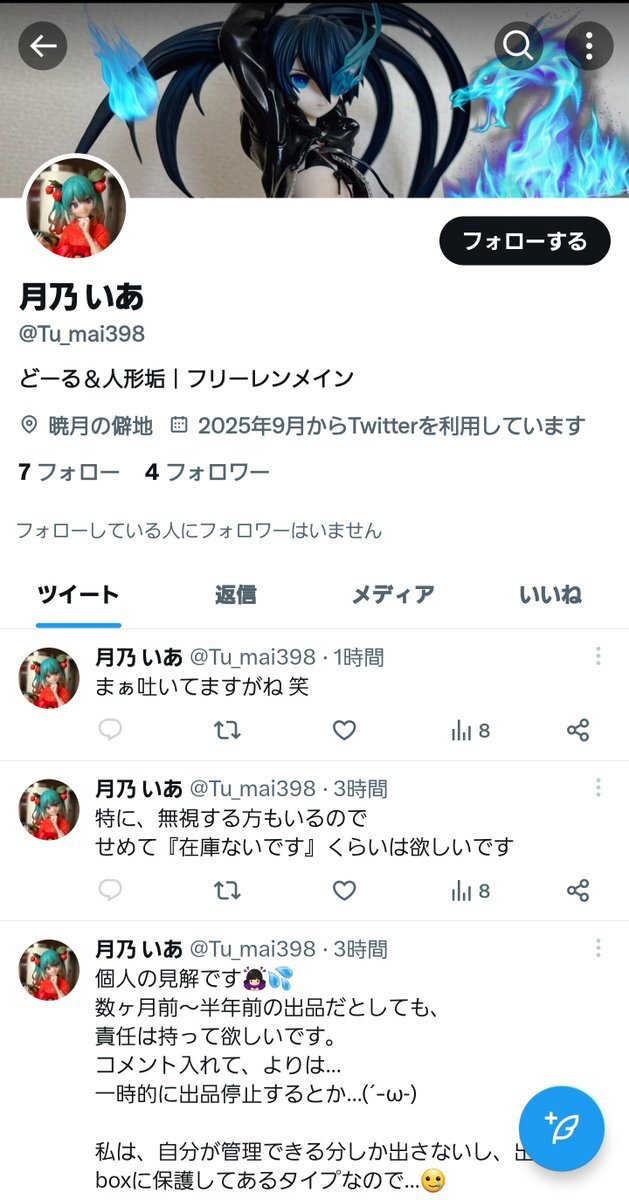Viewport: 629px width, 1200px height.
Task: Open the 7 フォロー list
Action: point(69,472)
